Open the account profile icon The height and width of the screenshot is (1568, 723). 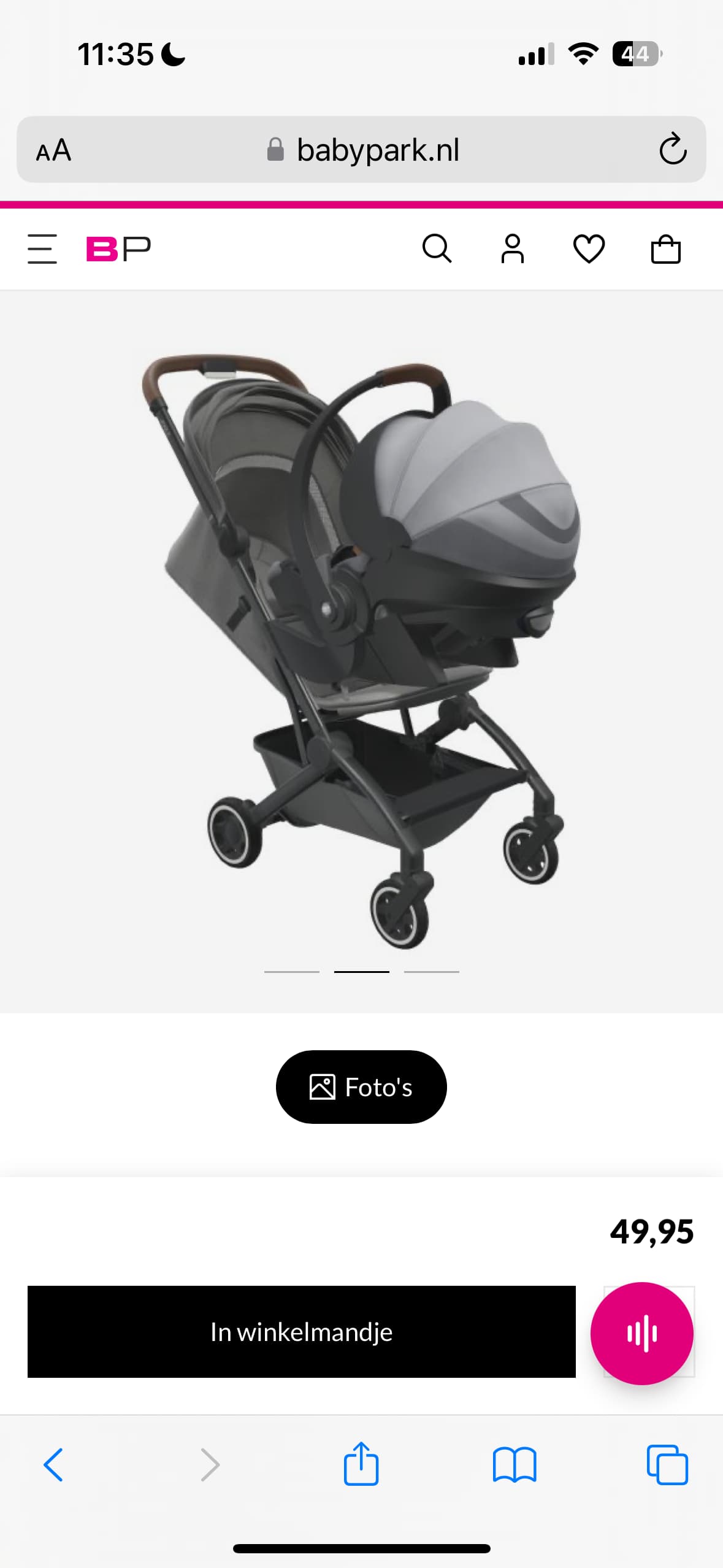click(x=513, y=249)
